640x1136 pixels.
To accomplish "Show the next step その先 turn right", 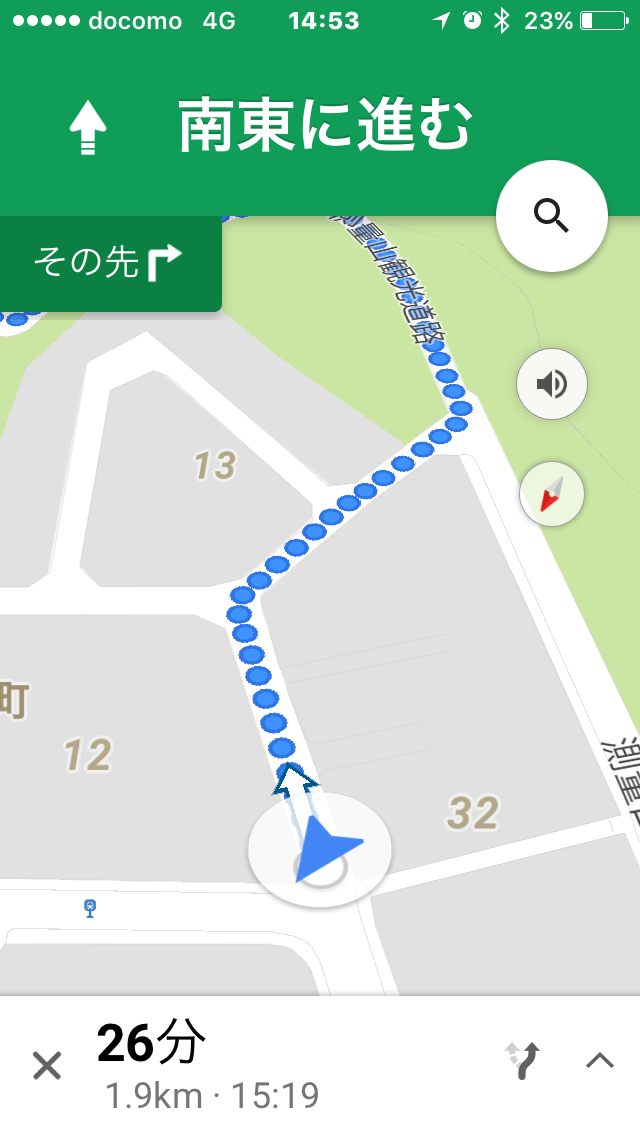I will [109, 263].
